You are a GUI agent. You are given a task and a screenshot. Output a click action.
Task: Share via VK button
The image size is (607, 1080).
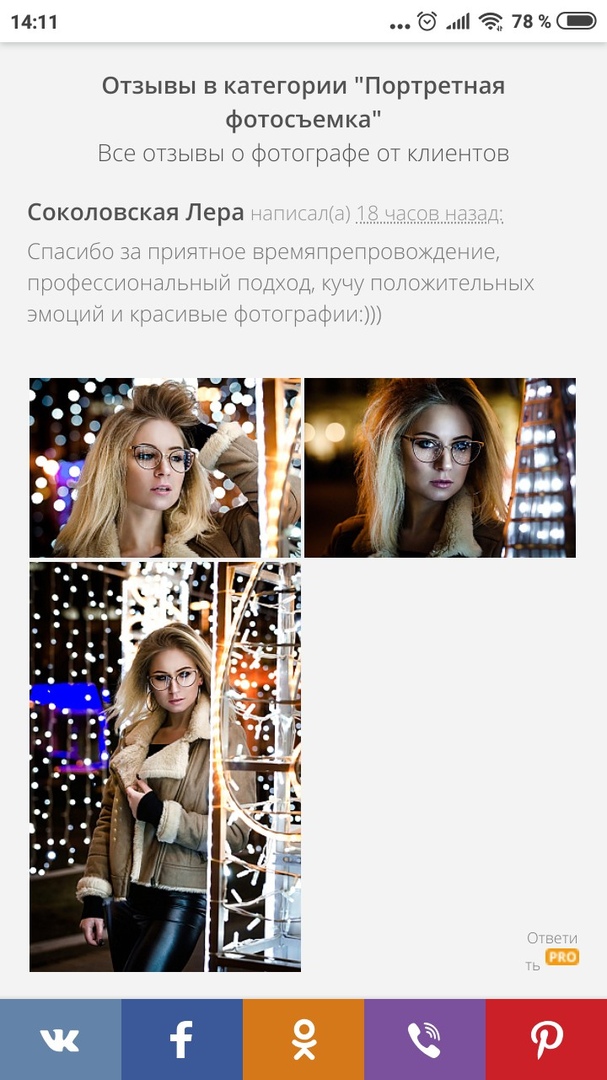60,1040
